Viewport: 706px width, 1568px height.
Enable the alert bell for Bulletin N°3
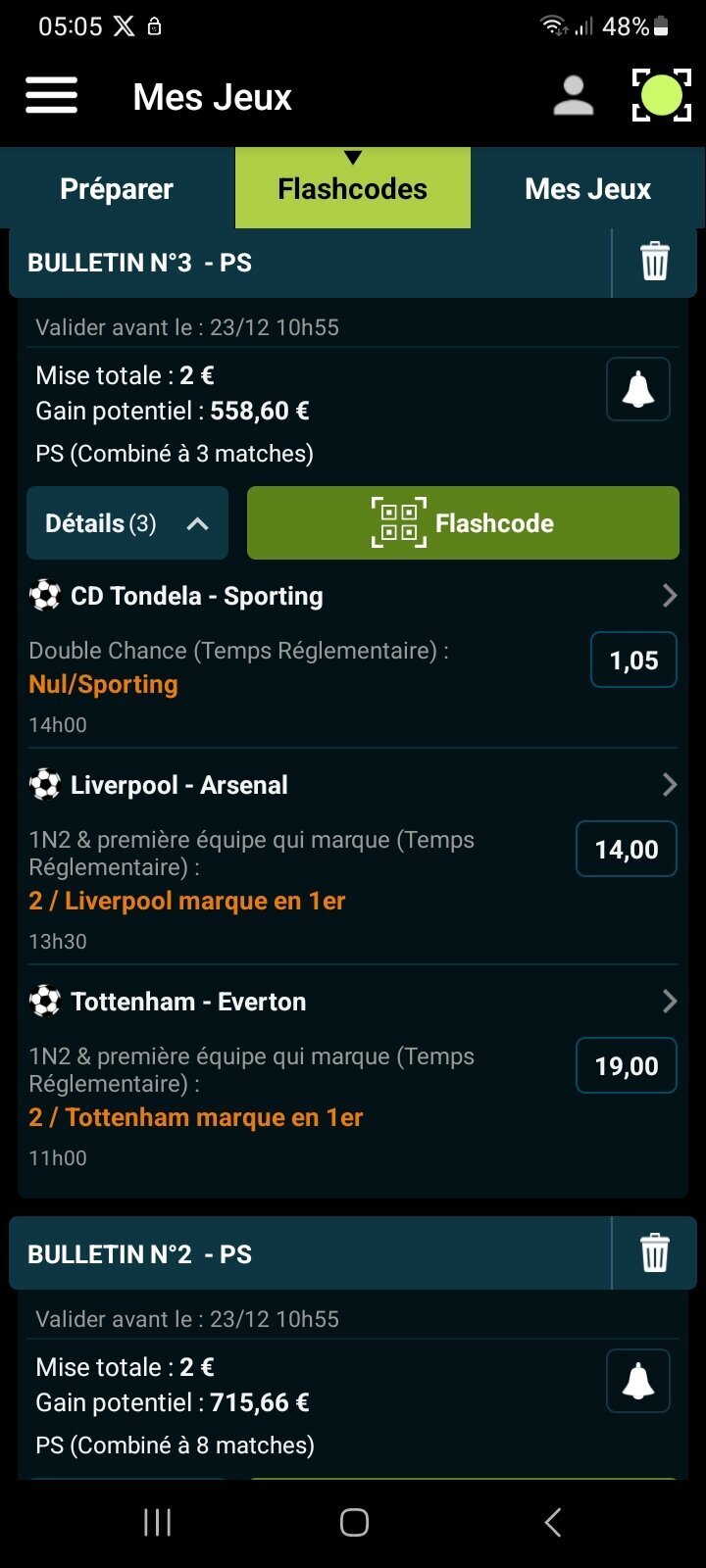(x=637, y=389)
